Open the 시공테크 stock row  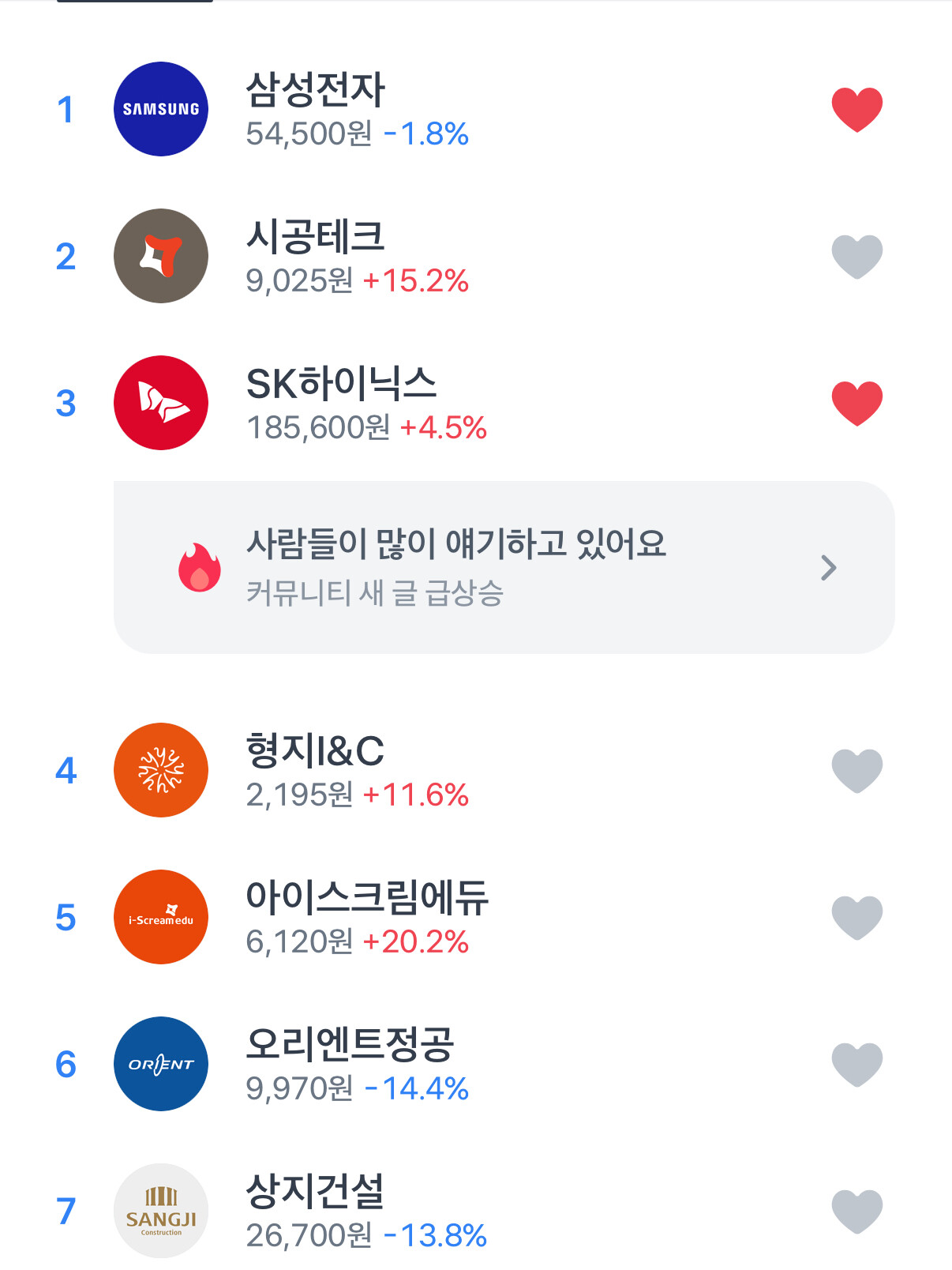(x=476, y=256)
